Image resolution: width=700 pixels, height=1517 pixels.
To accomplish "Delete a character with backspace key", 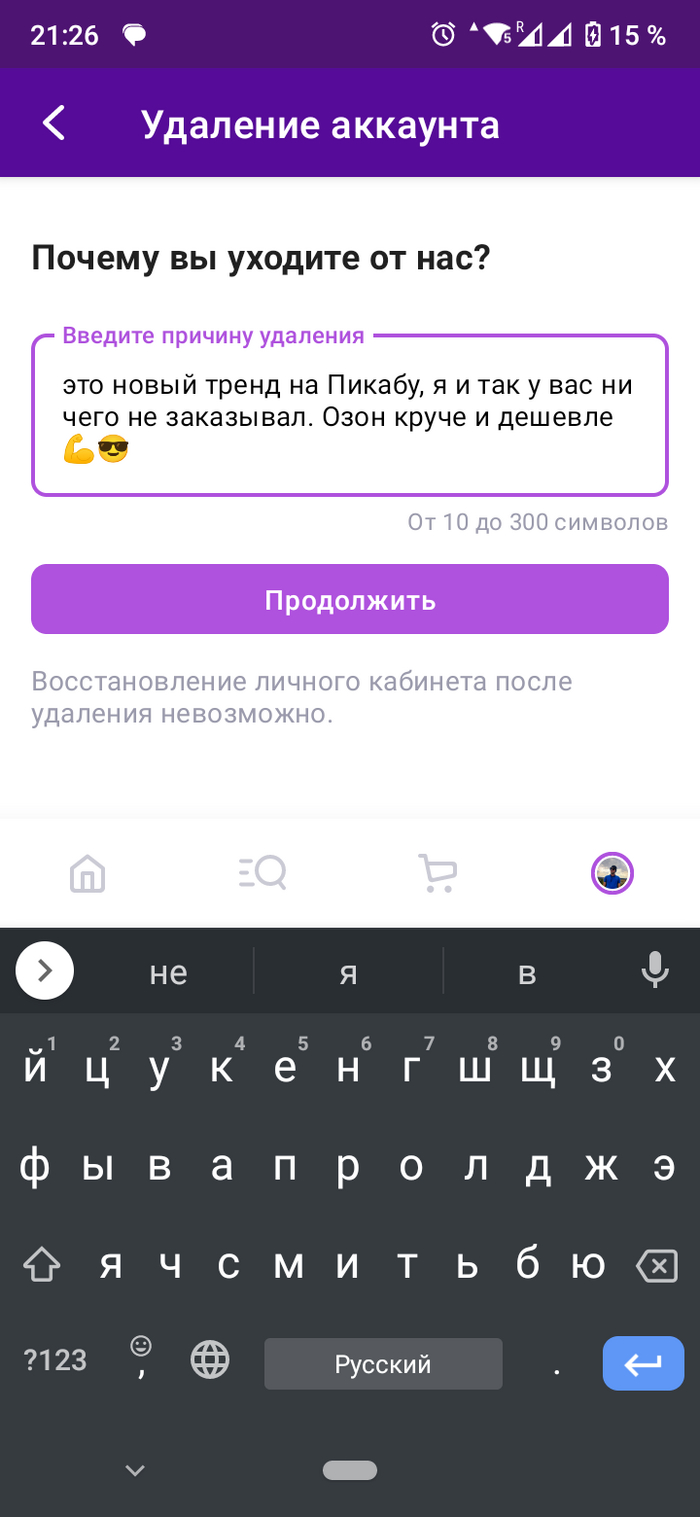I will tap(656, 1268).
